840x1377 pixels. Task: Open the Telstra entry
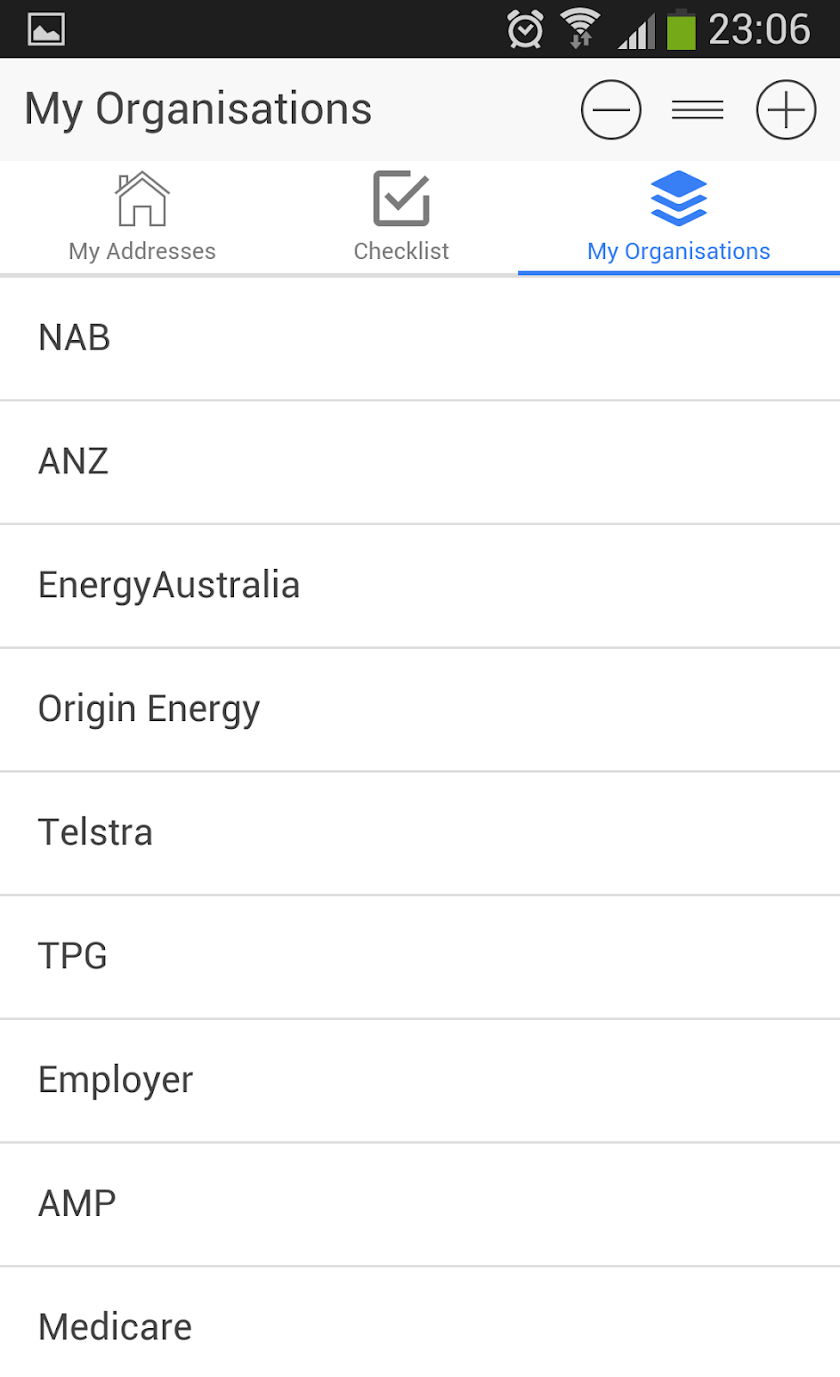[420, 832]
